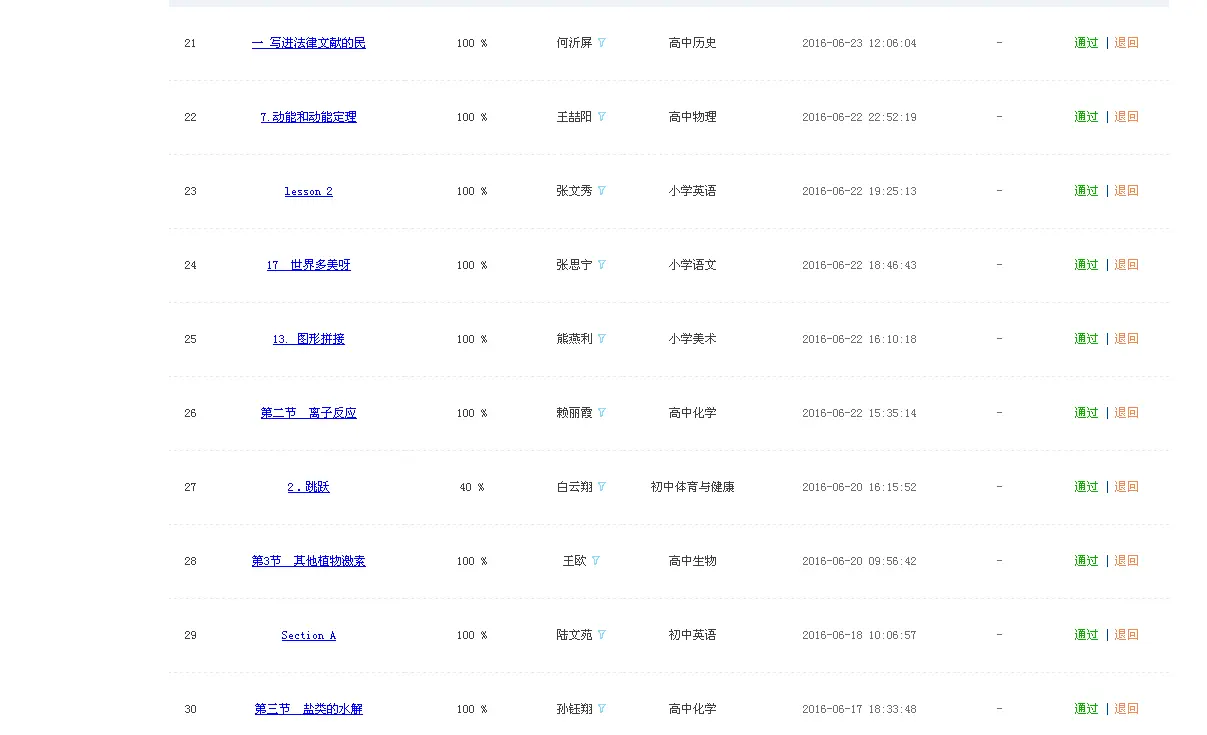1207x735 pixels.
Task: Approve row 30 by 孙钰翔
Action: click(1086, 709)
